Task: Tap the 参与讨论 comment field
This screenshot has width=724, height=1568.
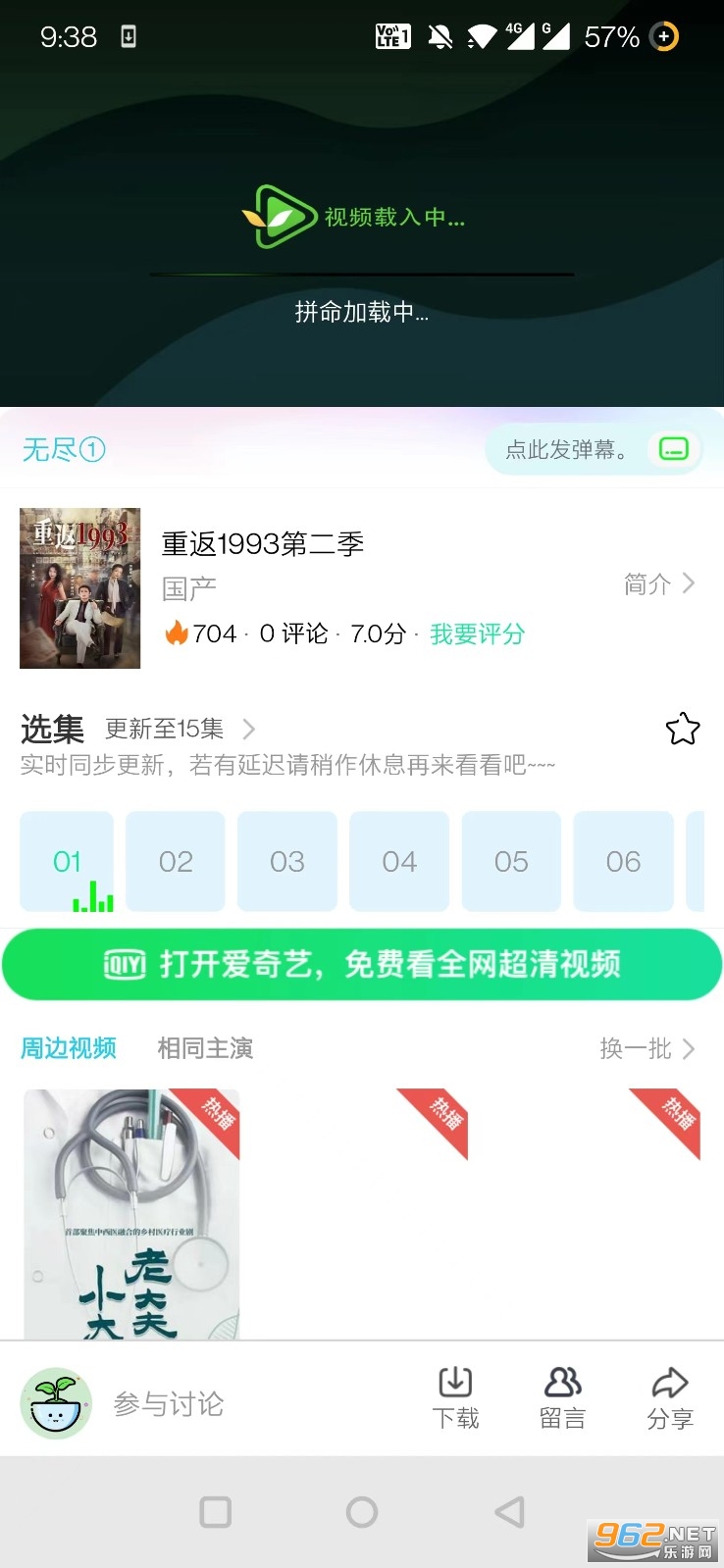Action: (x=169, y=1404)
